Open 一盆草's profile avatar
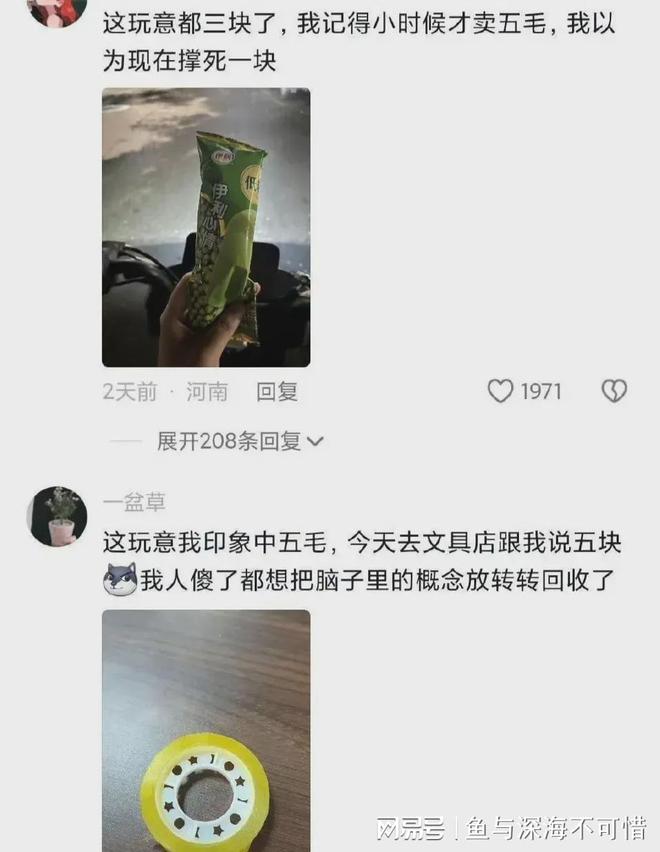 click(x=56, y=516)
